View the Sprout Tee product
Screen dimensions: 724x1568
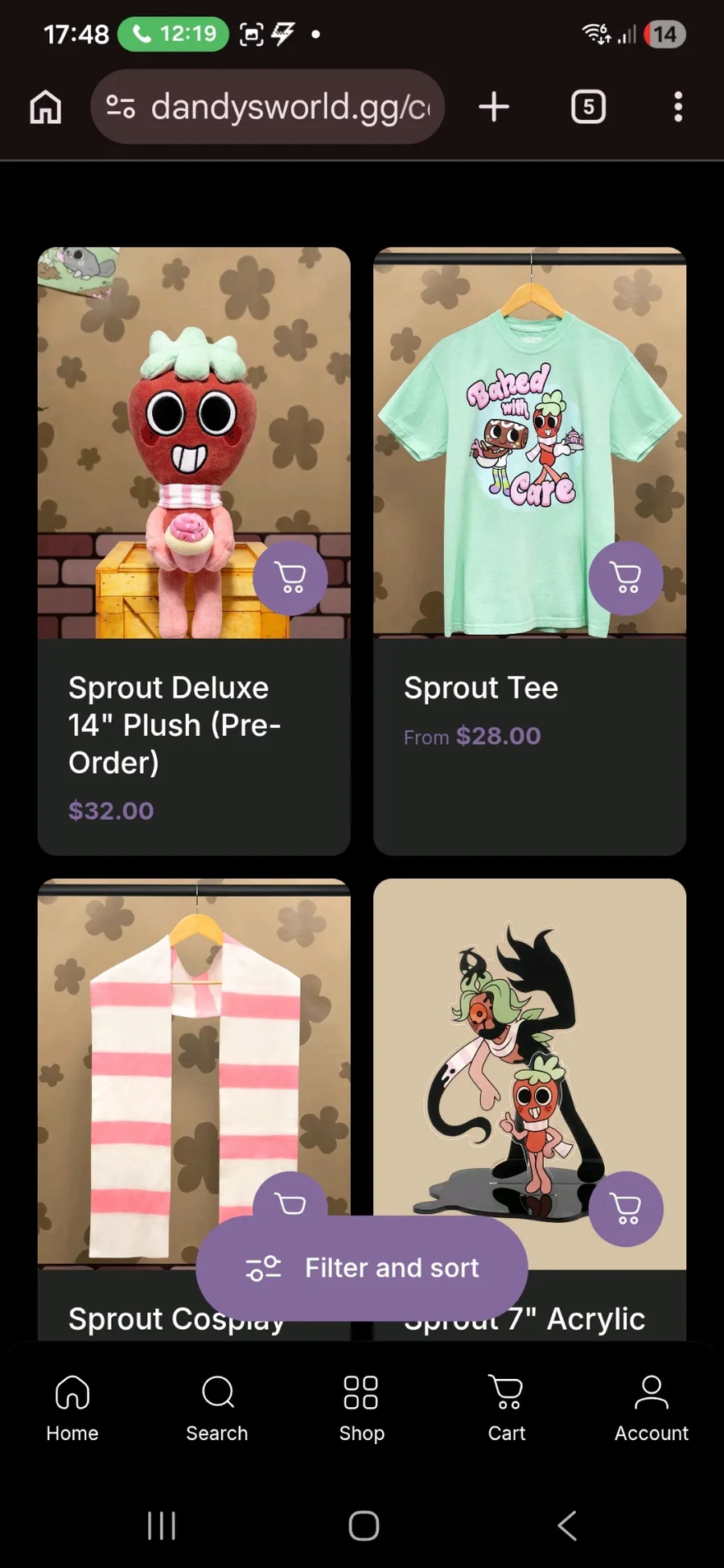(481, 689)
